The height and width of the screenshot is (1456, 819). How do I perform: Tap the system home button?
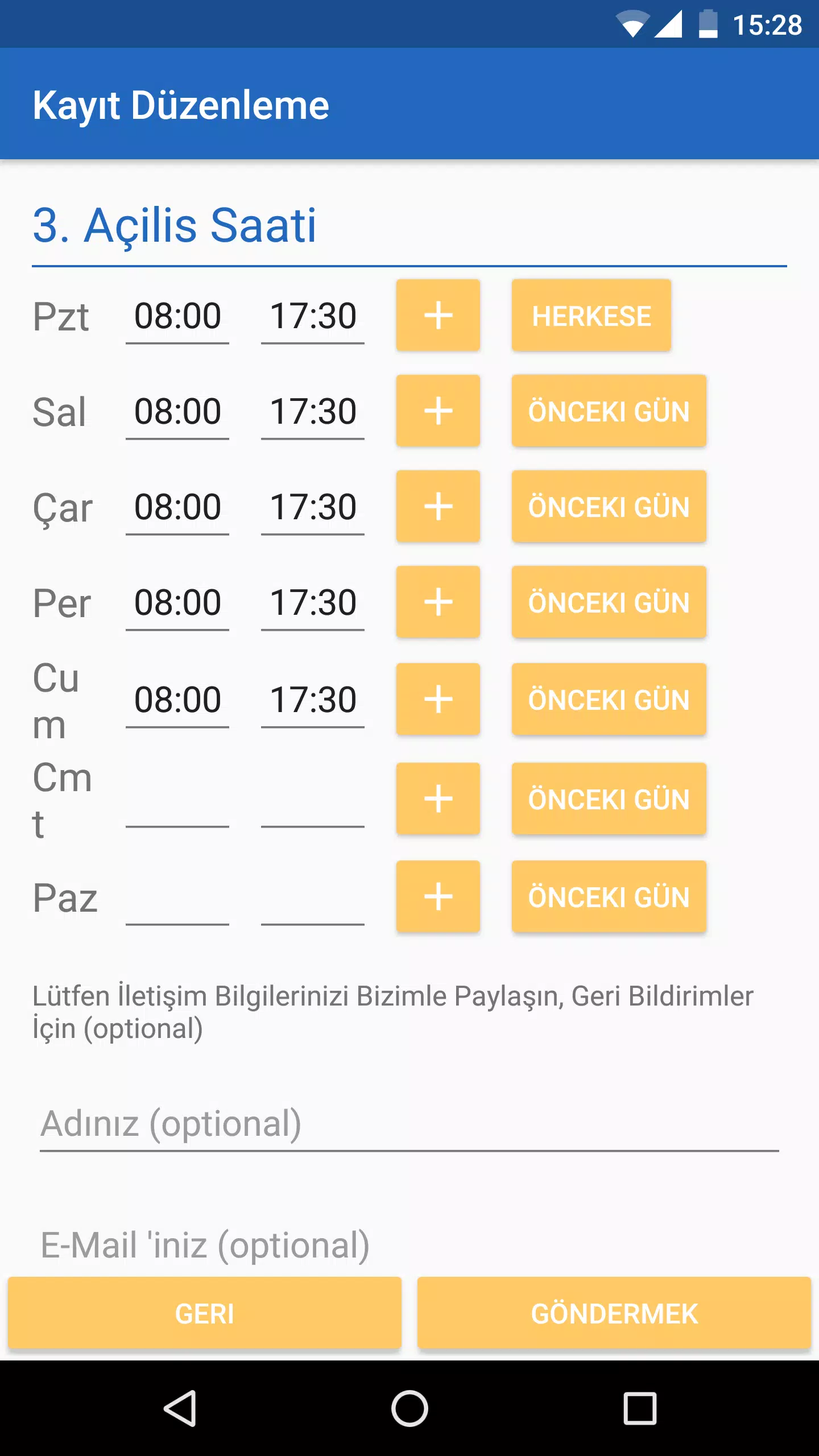(x=409, y=1408)
